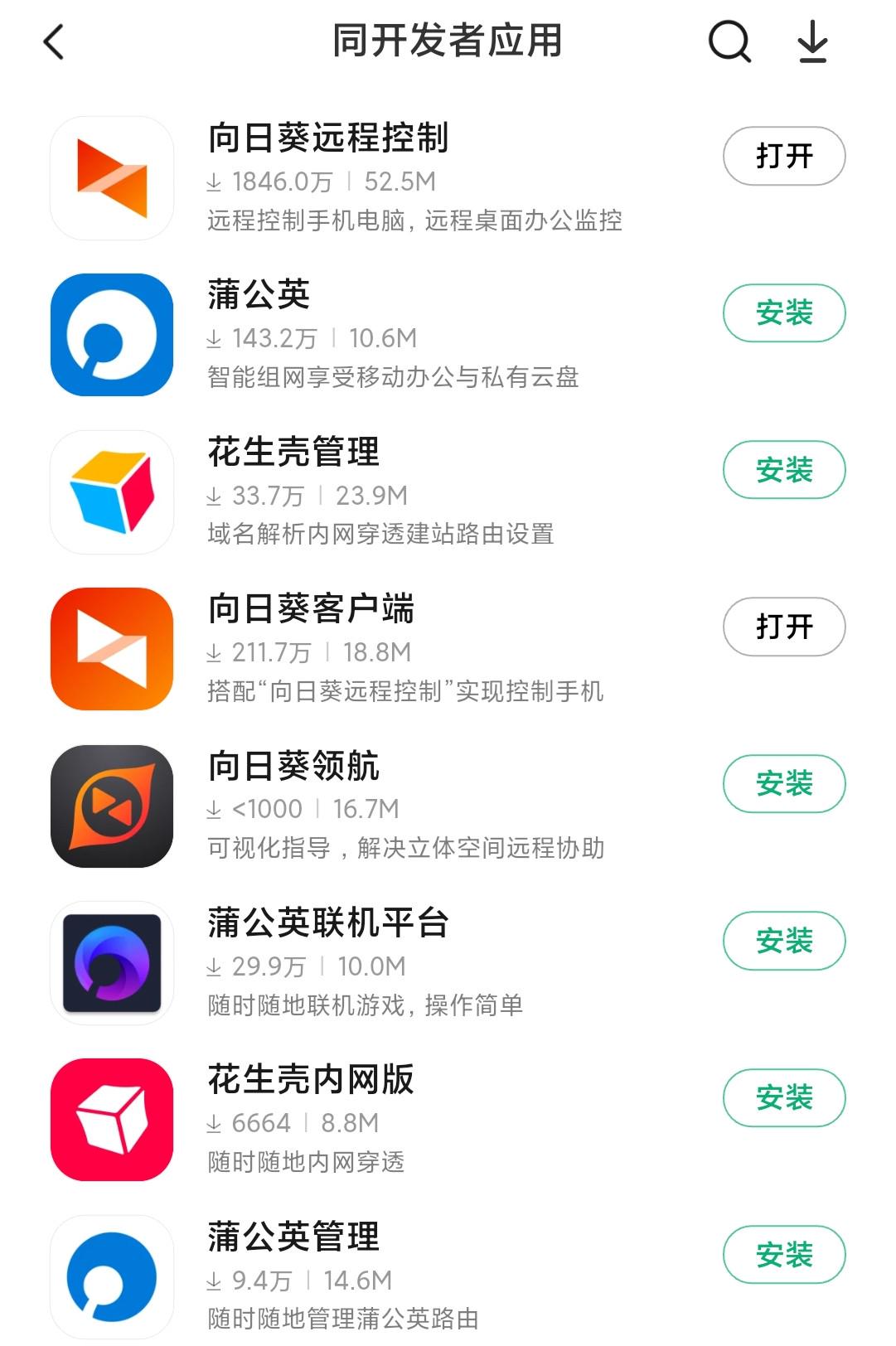Install 花生壳管理
896x1346 pixels.
click(x=784, y=470)
